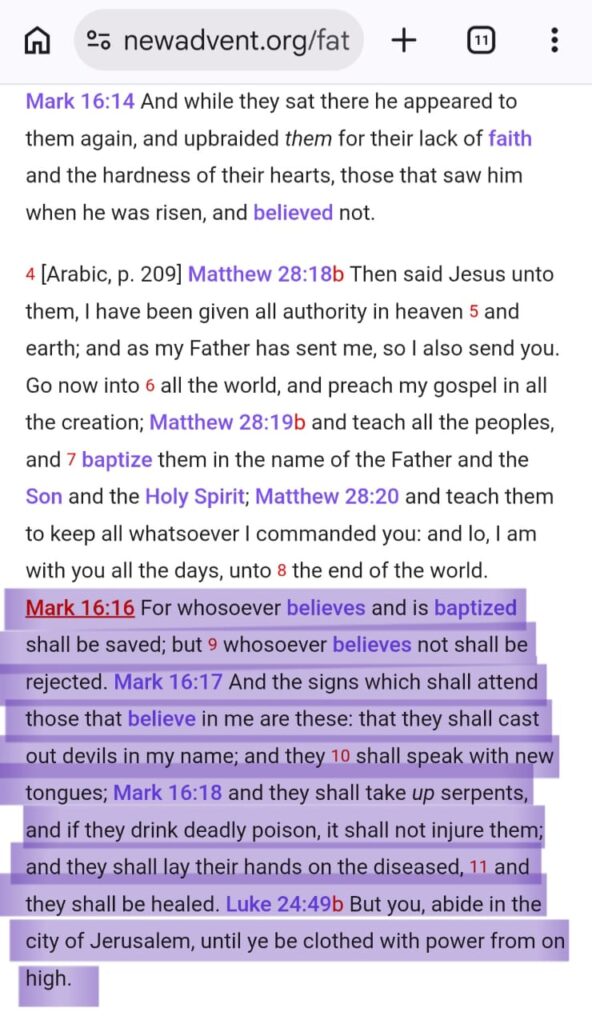Viewport: 592px width, 1024px height.
Task: Follow the 'baptize' link
Action: tap(117, 459)
